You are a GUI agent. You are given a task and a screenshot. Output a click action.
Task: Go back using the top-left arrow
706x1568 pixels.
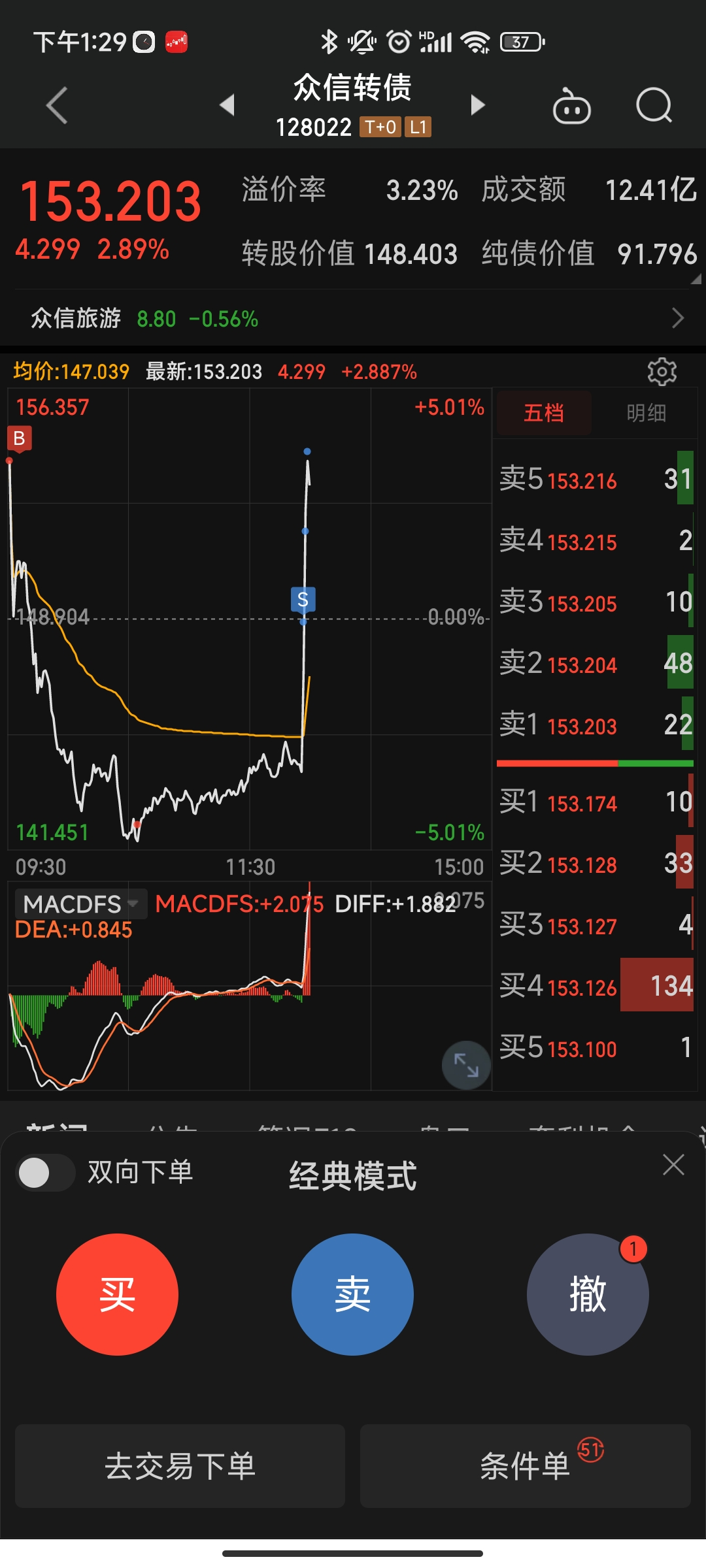click(x=58, y=105)
